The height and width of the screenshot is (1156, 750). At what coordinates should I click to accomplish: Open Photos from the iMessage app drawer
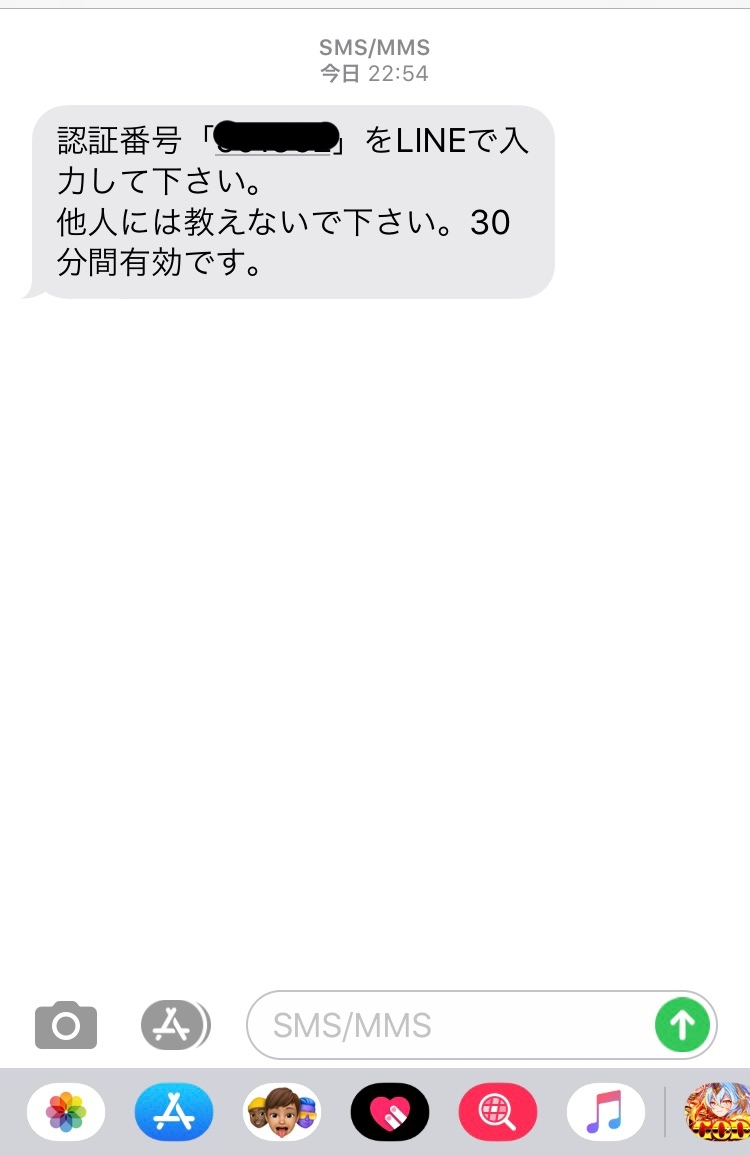[x=67, y=1111]
